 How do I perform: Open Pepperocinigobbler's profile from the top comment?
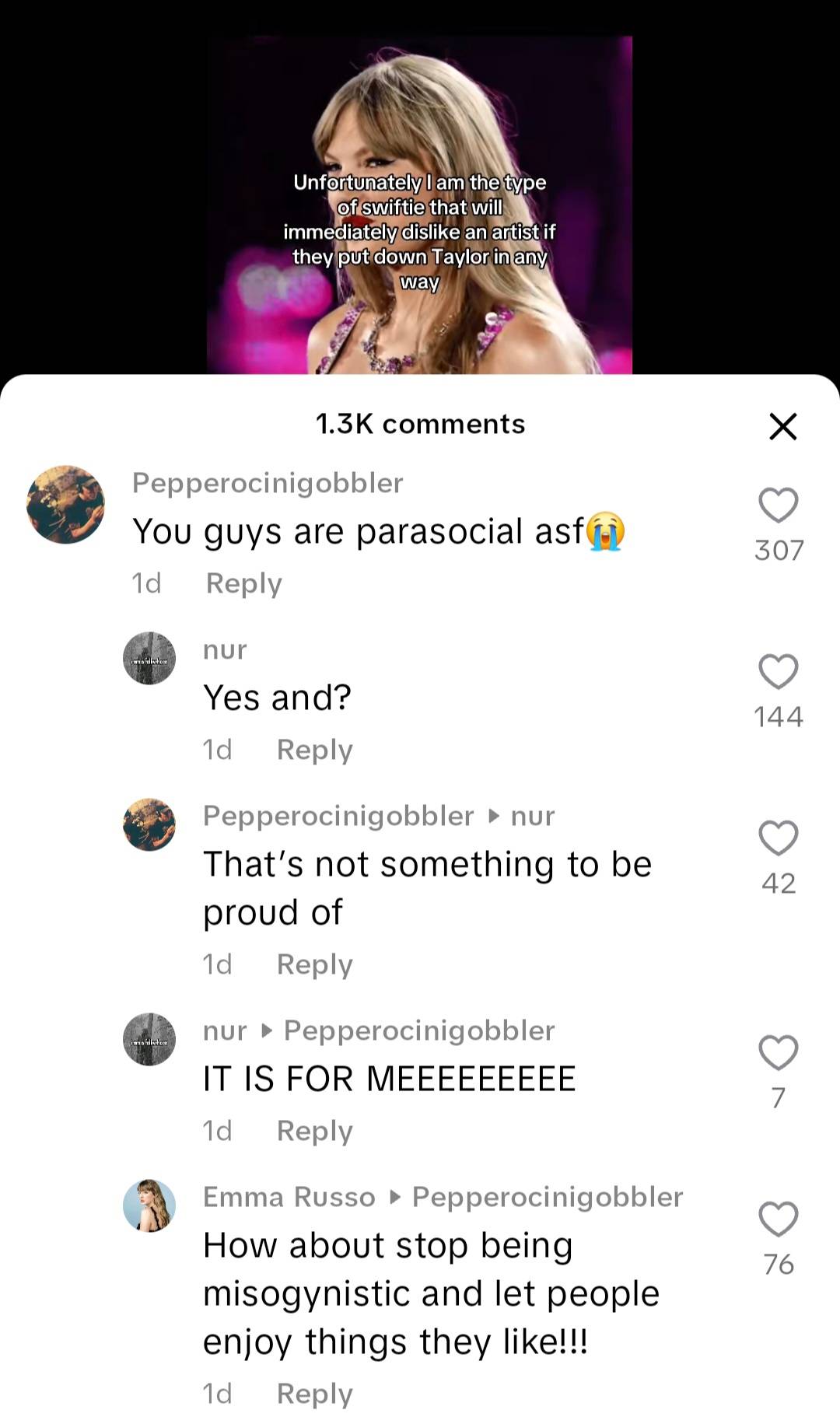tap(65, 505)
